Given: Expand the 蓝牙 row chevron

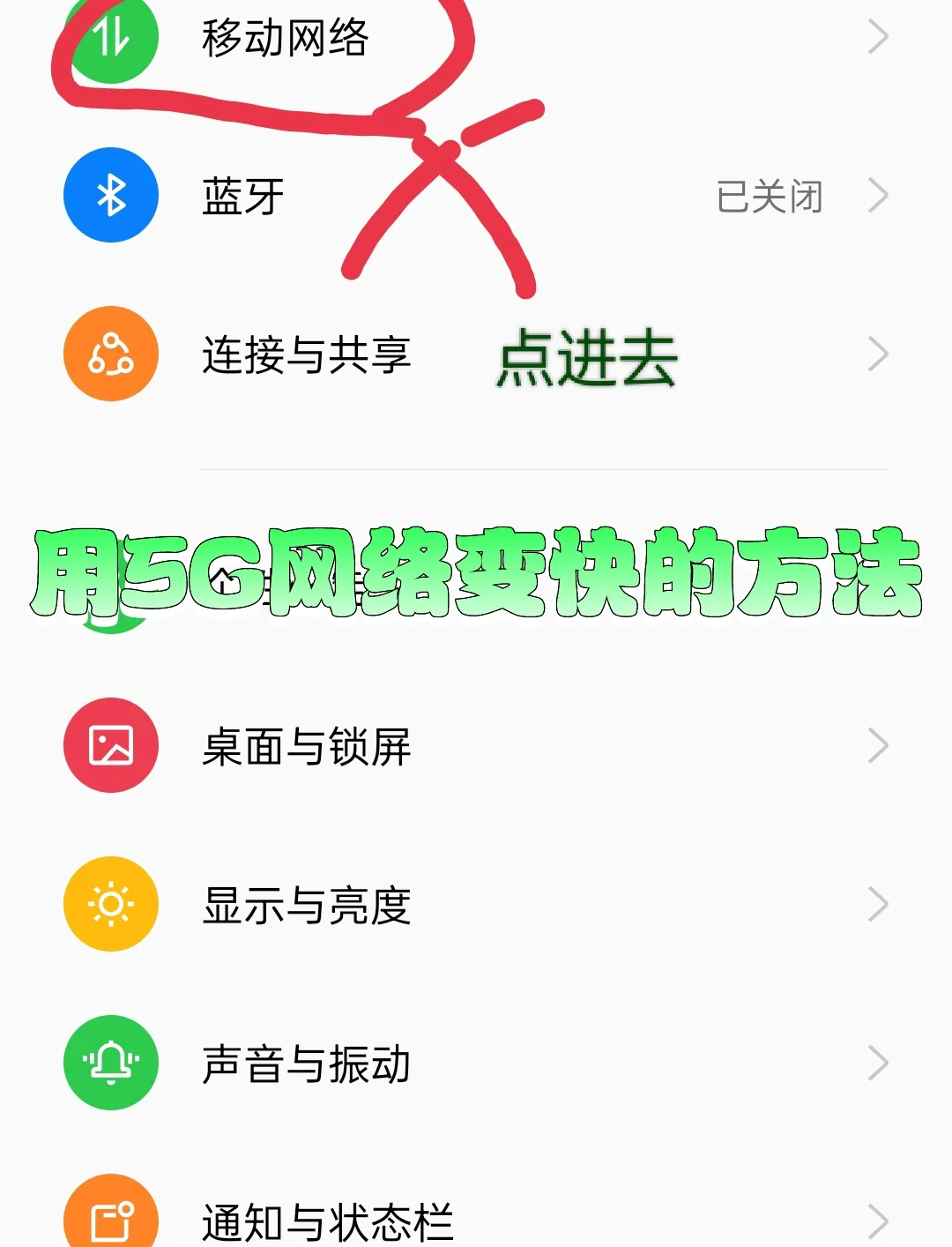Looking at the screenshot, I should (878, 196).
